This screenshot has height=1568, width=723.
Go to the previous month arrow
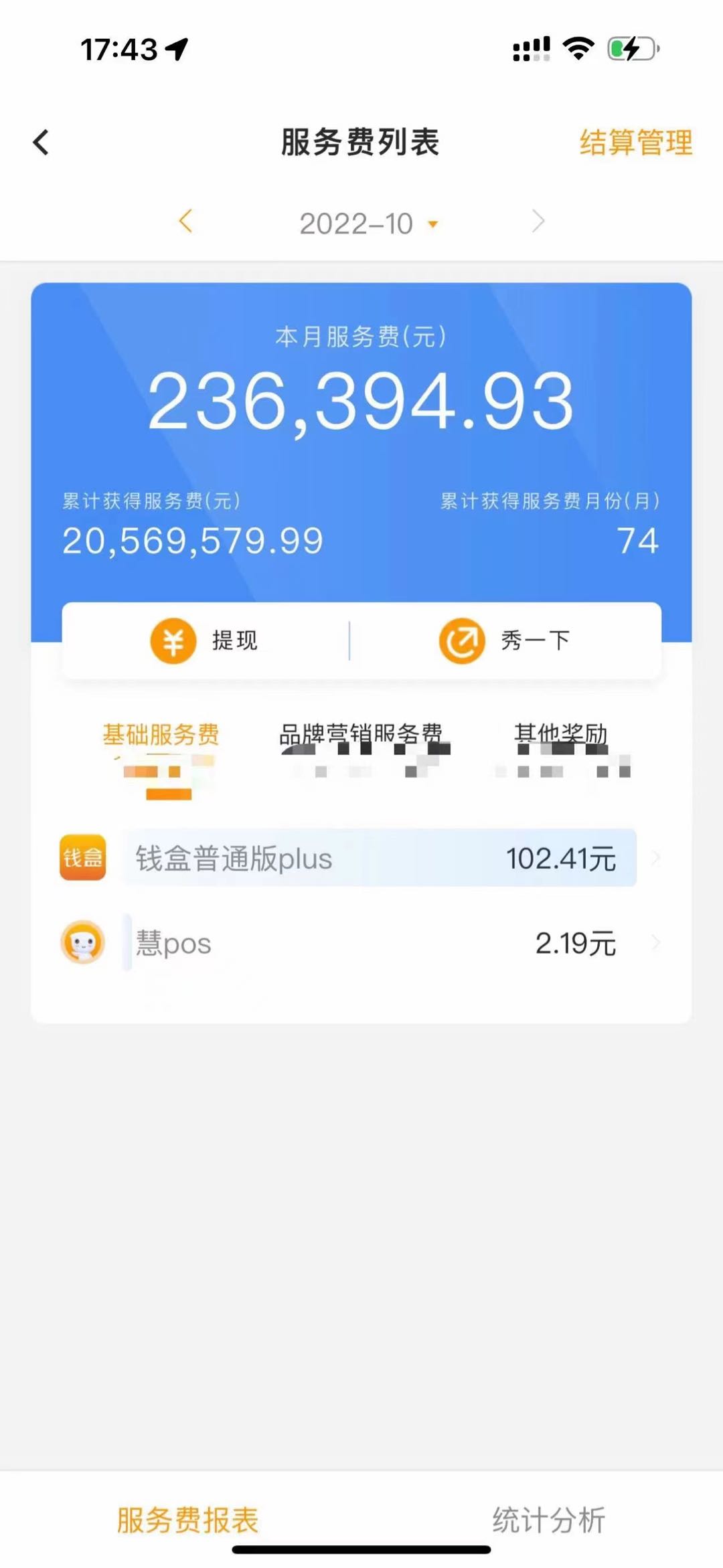(x=185, y=221)
